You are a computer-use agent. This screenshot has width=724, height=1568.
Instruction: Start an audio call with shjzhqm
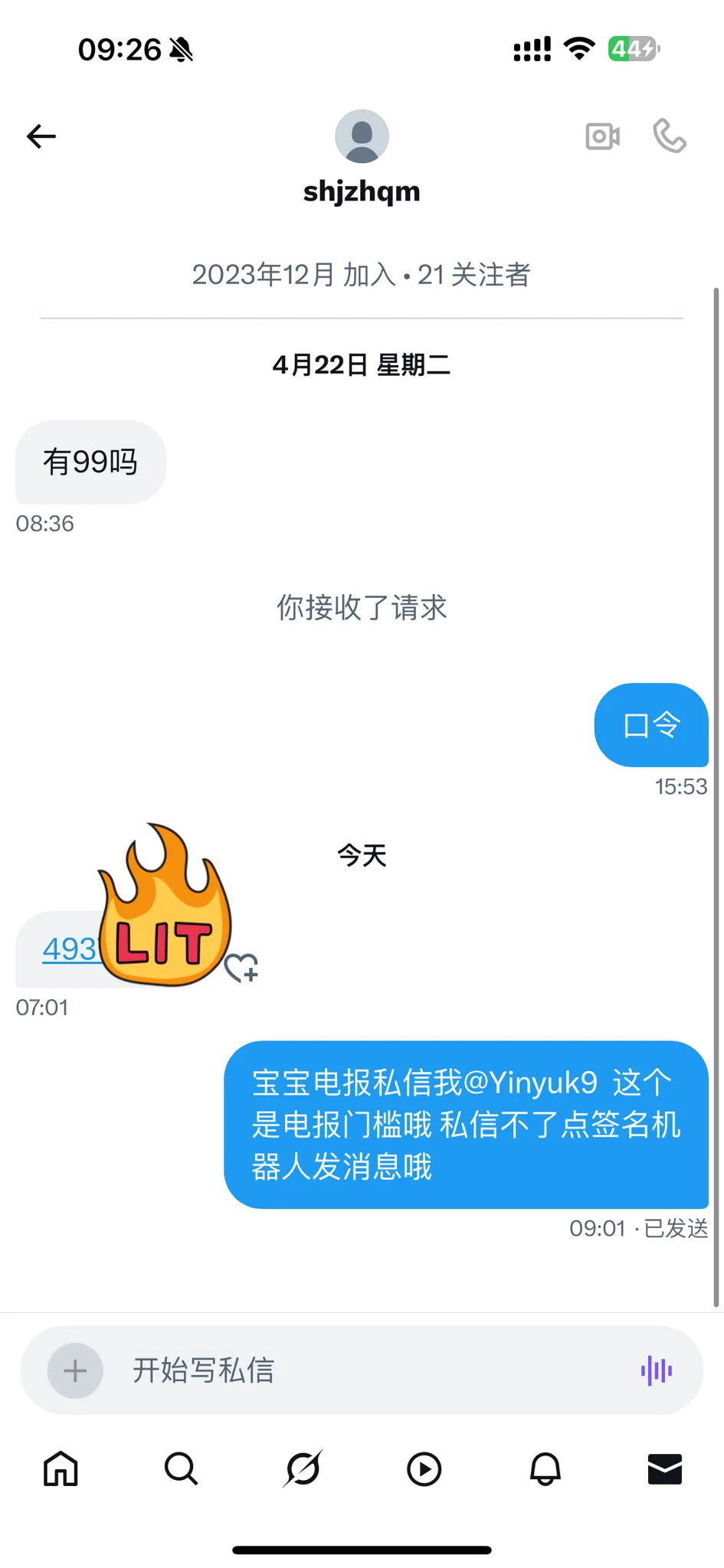pos(669,136)
